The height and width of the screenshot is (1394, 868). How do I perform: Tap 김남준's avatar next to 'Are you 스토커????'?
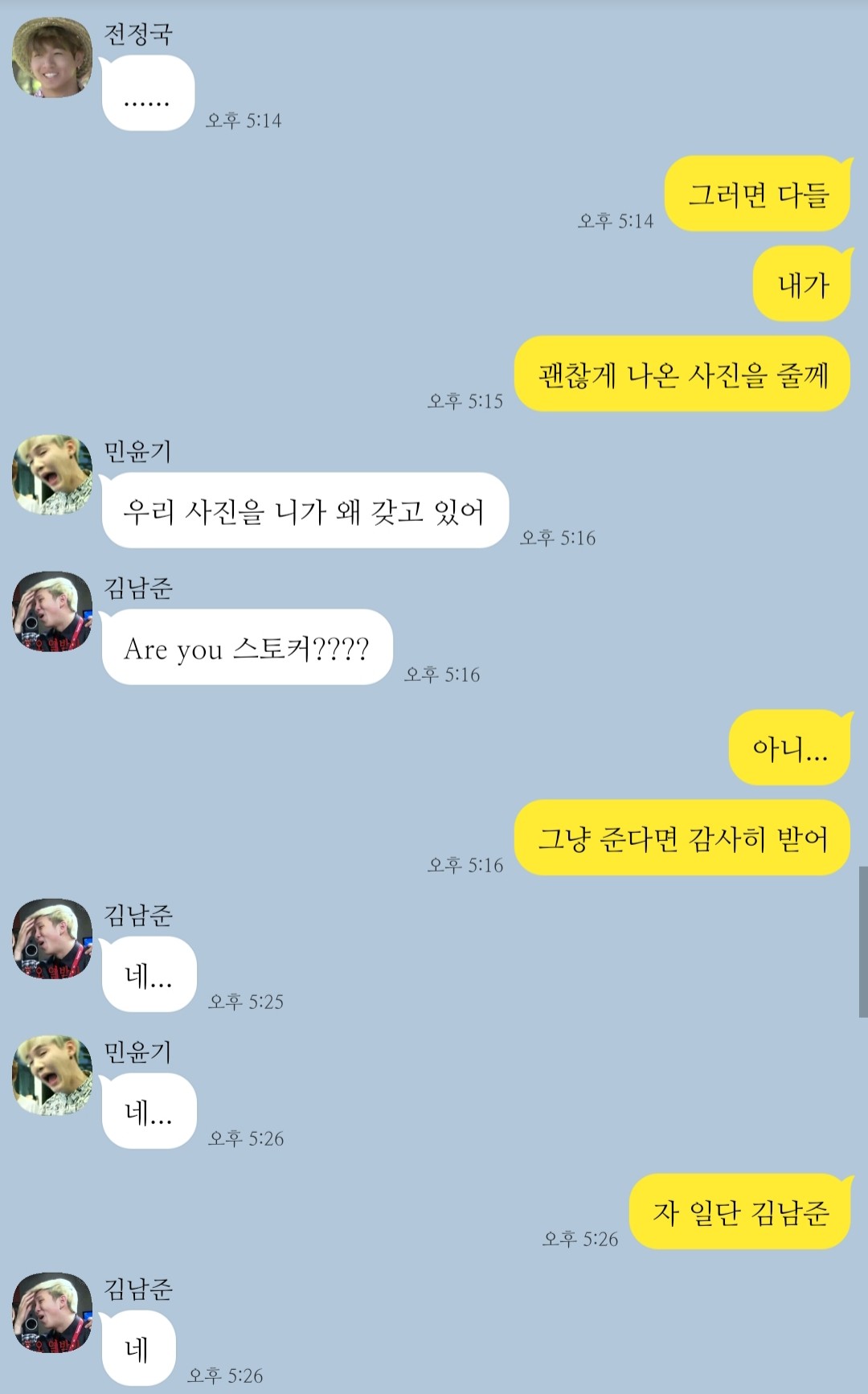coord(52,612)
